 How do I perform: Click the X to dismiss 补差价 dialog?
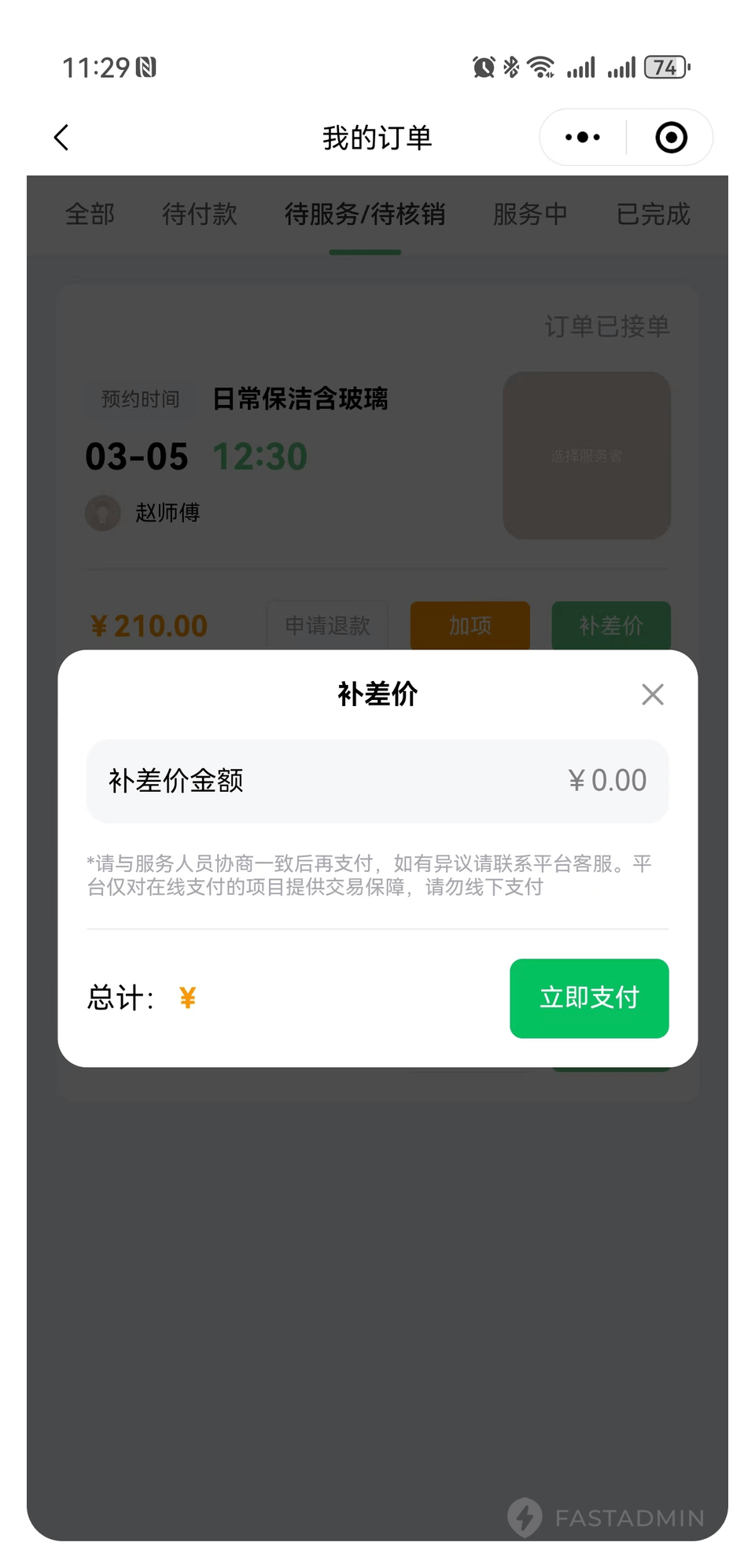click(652, 694)
